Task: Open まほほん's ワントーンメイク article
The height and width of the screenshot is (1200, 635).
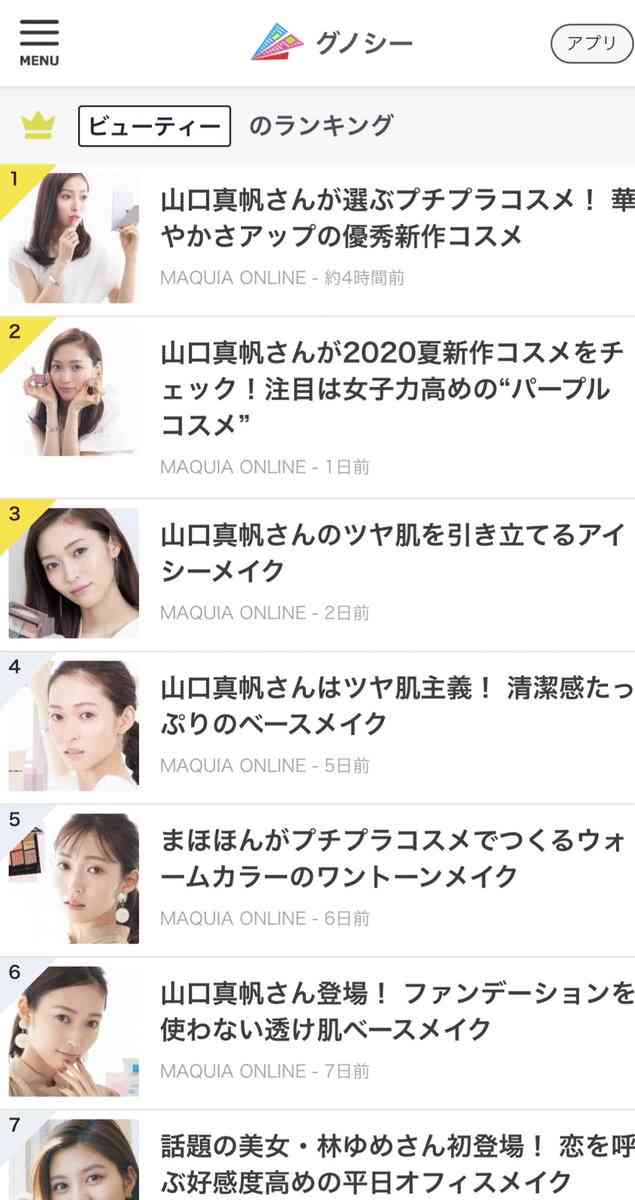Action: [x=317, y=880]
